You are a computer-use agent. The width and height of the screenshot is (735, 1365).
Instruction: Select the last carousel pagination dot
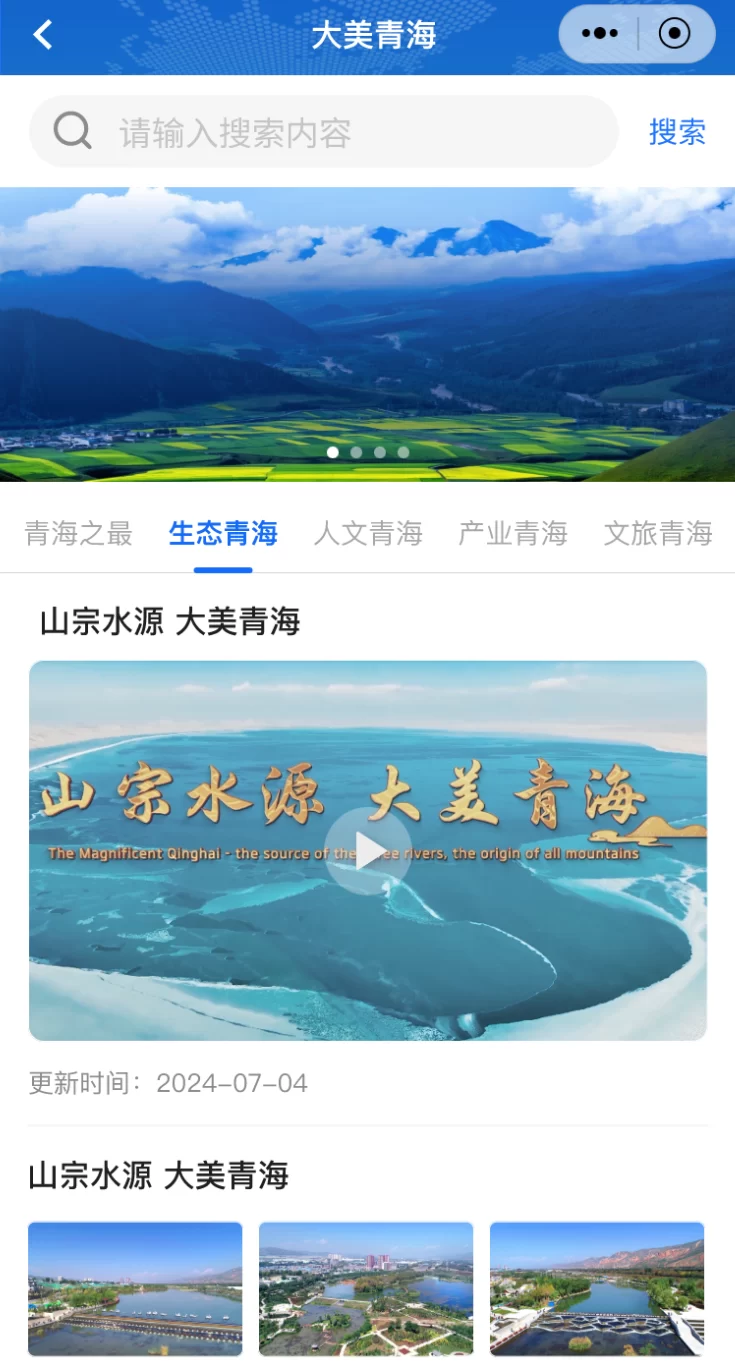pos(403,451)
